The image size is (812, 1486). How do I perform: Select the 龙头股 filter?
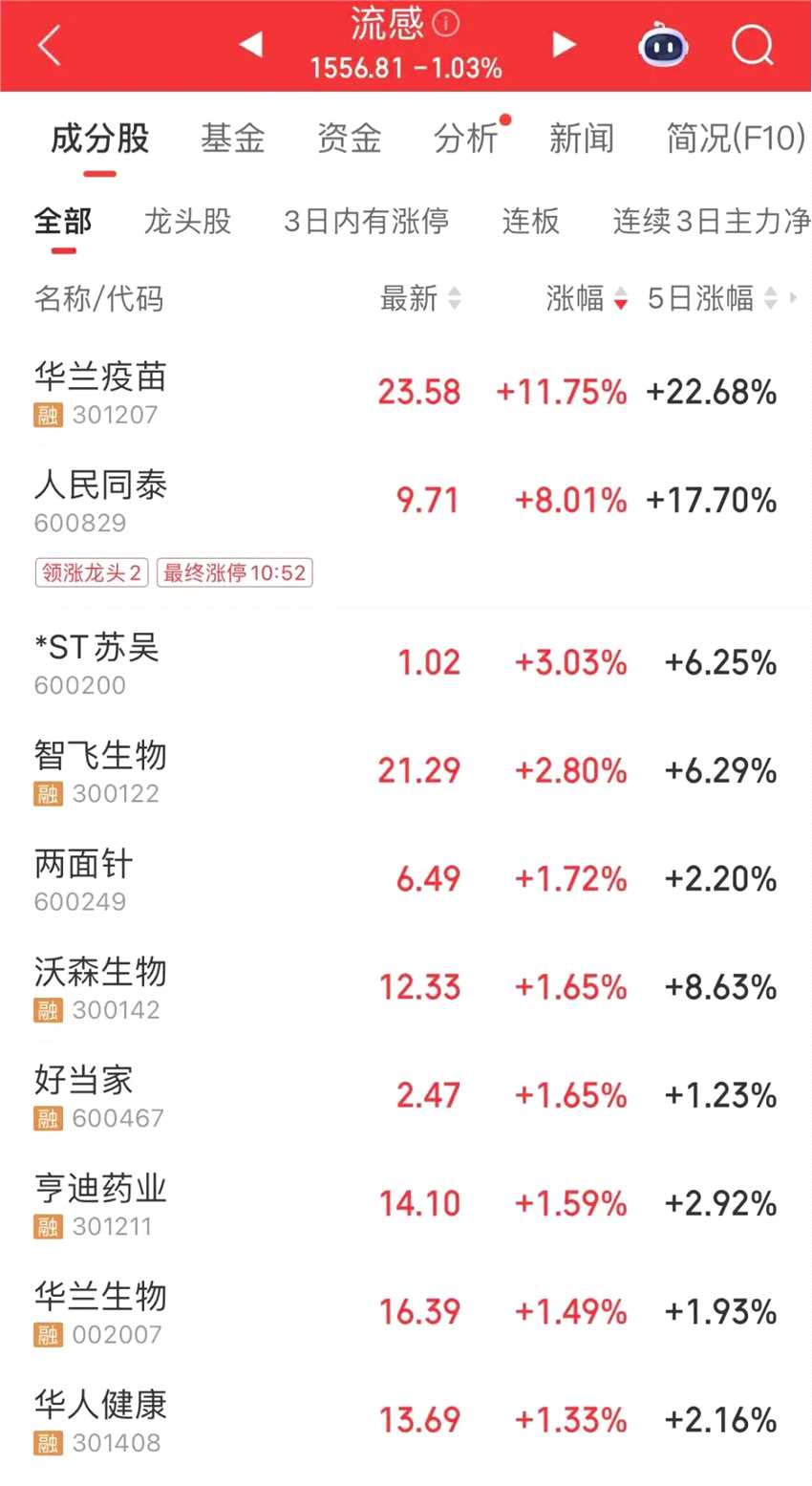187,222
